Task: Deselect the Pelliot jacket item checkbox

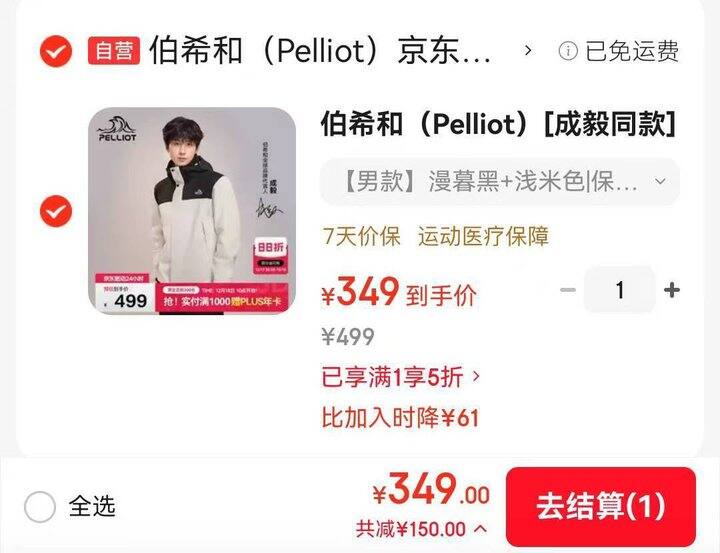Action: (56, 212)
